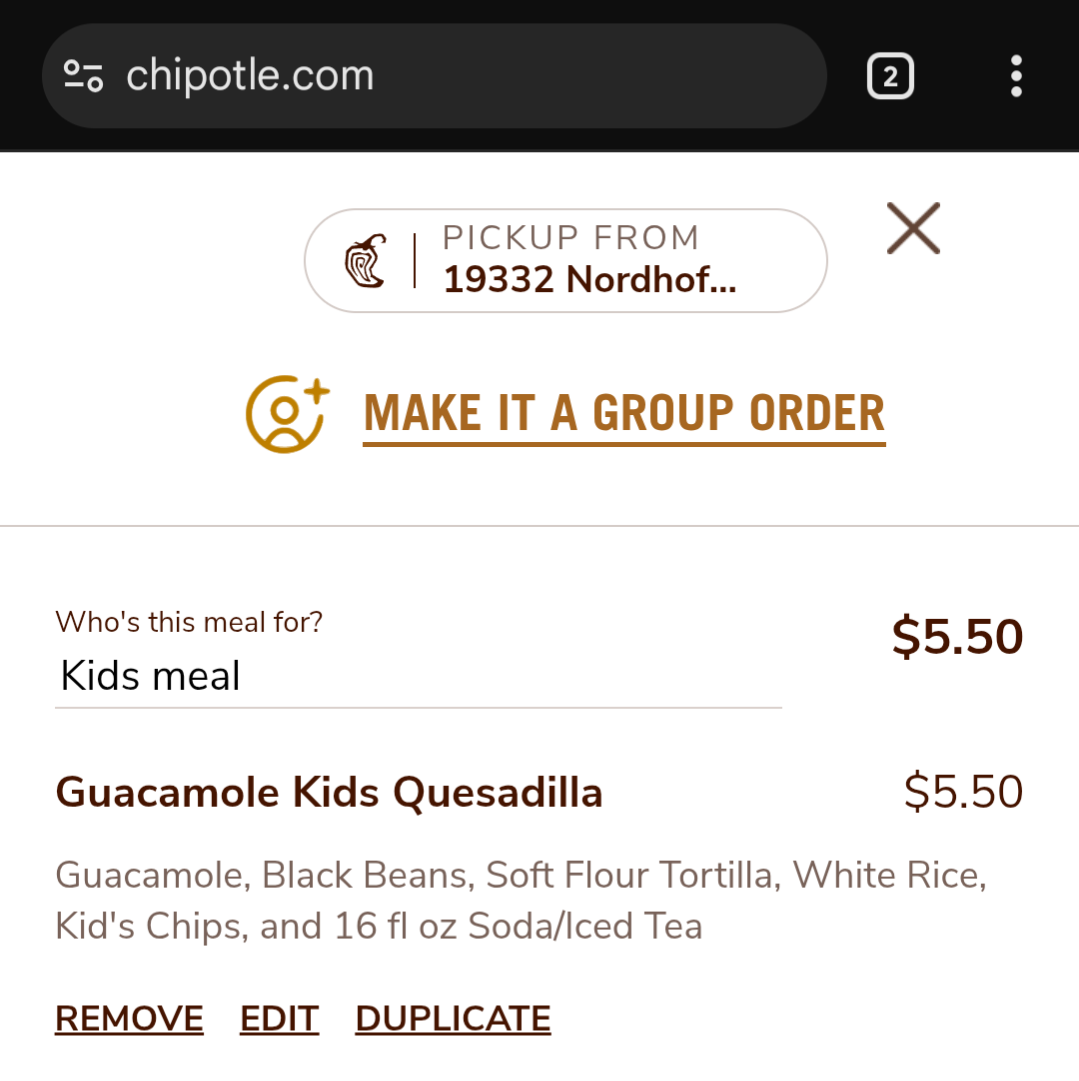View site information icon in address bar
The image size is (1079, 1081).
83,76
